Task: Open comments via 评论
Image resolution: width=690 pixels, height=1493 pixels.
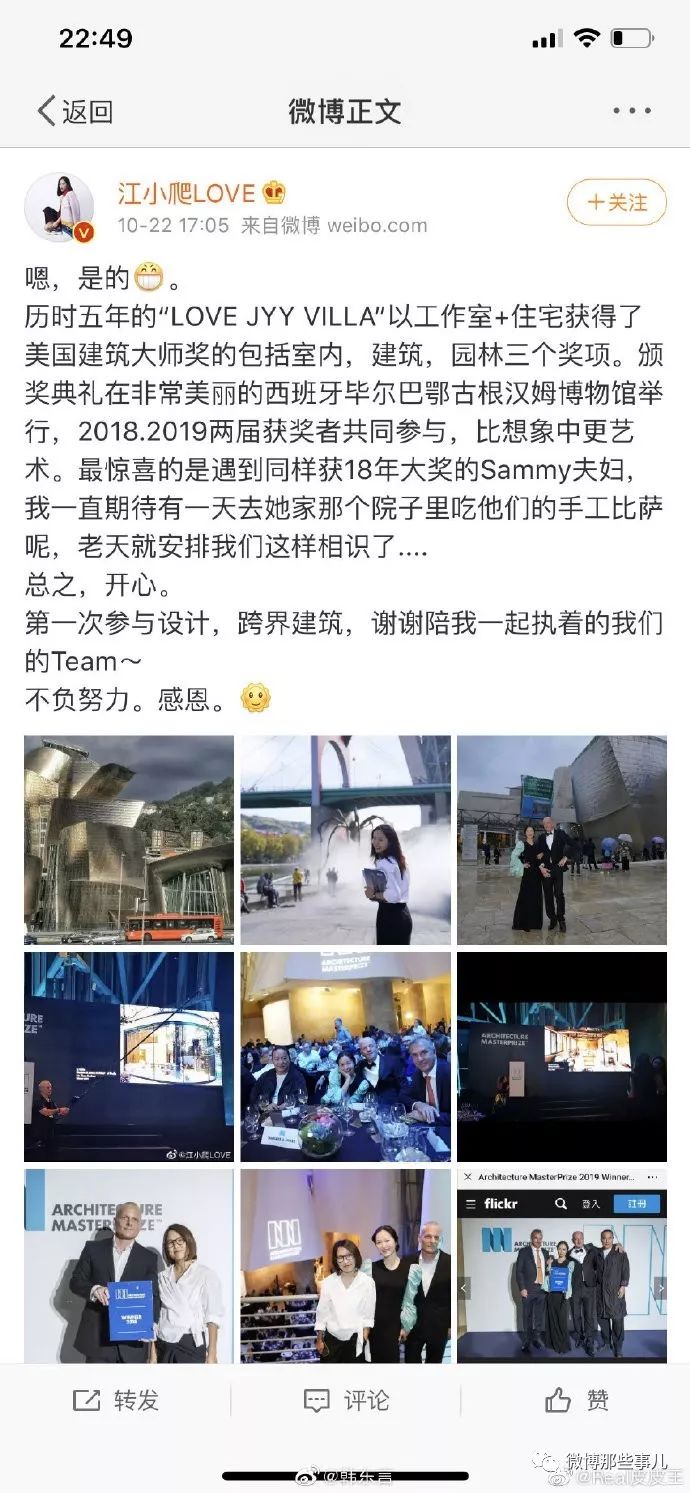Action: coord(345,1401)
